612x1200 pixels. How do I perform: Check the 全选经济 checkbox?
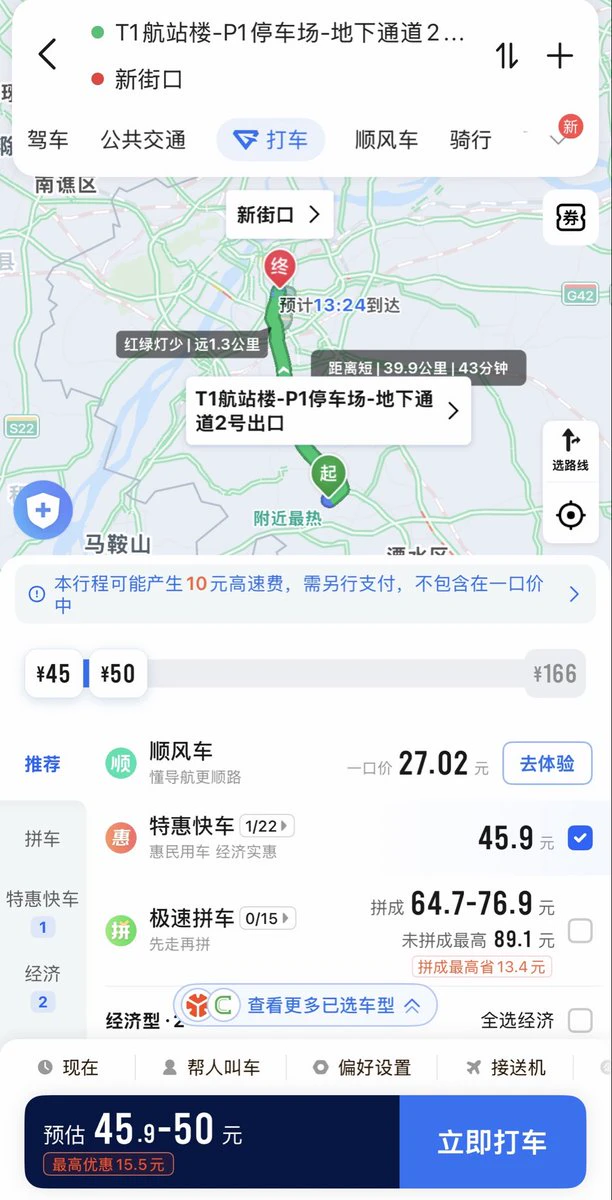tap(580, 1020)
